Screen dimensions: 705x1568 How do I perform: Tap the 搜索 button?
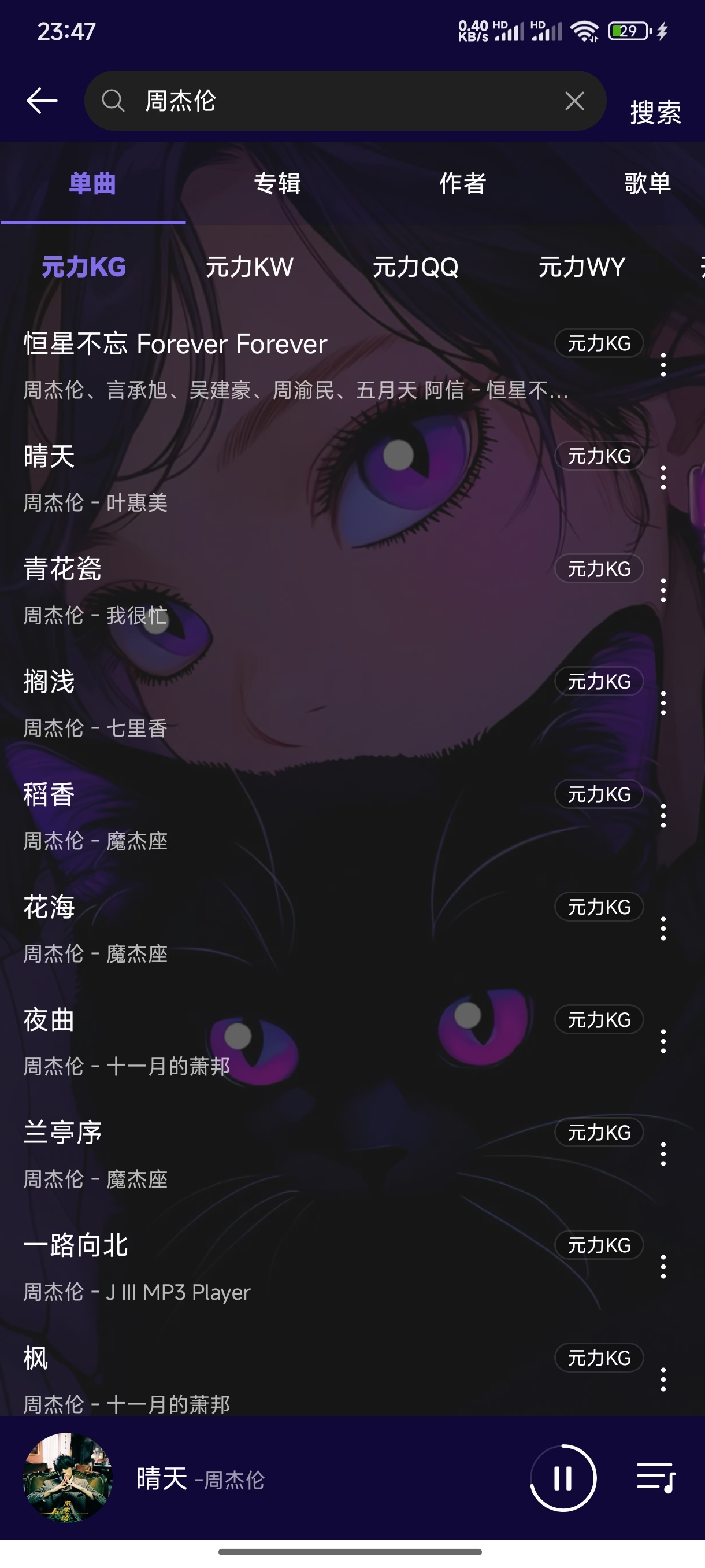click(x=655, y=113)
